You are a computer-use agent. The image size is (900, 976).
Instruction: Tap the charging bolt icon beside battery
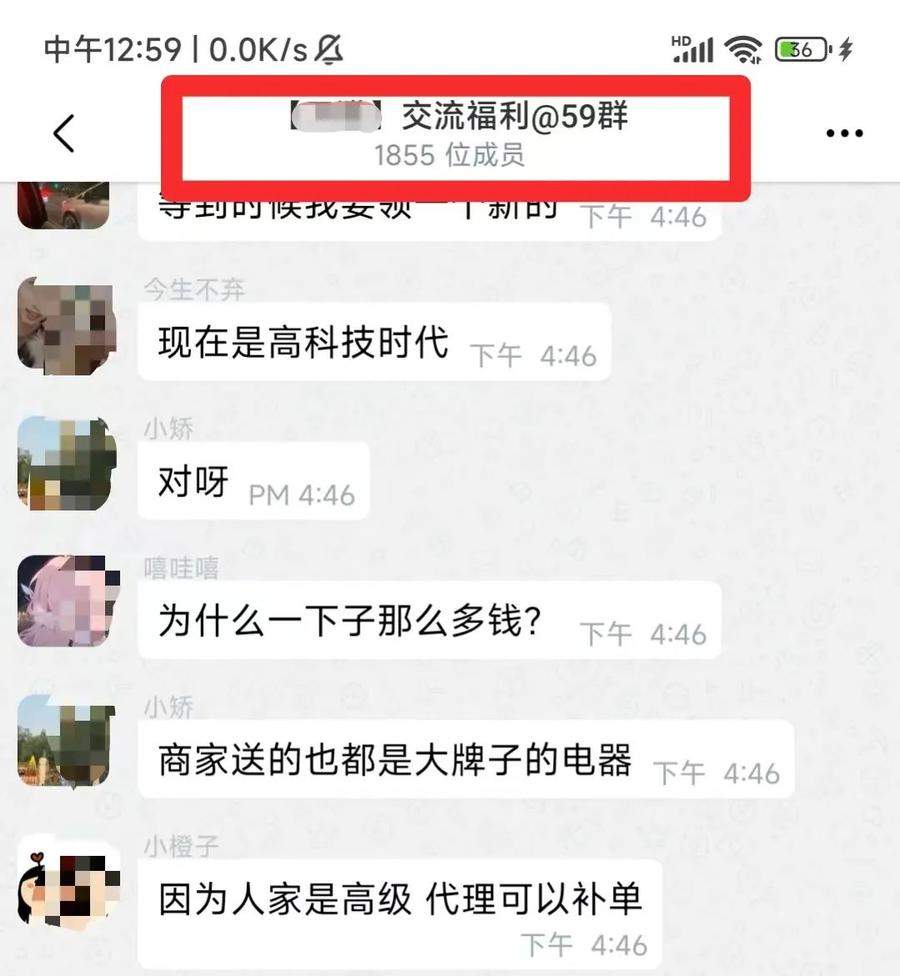tap(845, 46)
